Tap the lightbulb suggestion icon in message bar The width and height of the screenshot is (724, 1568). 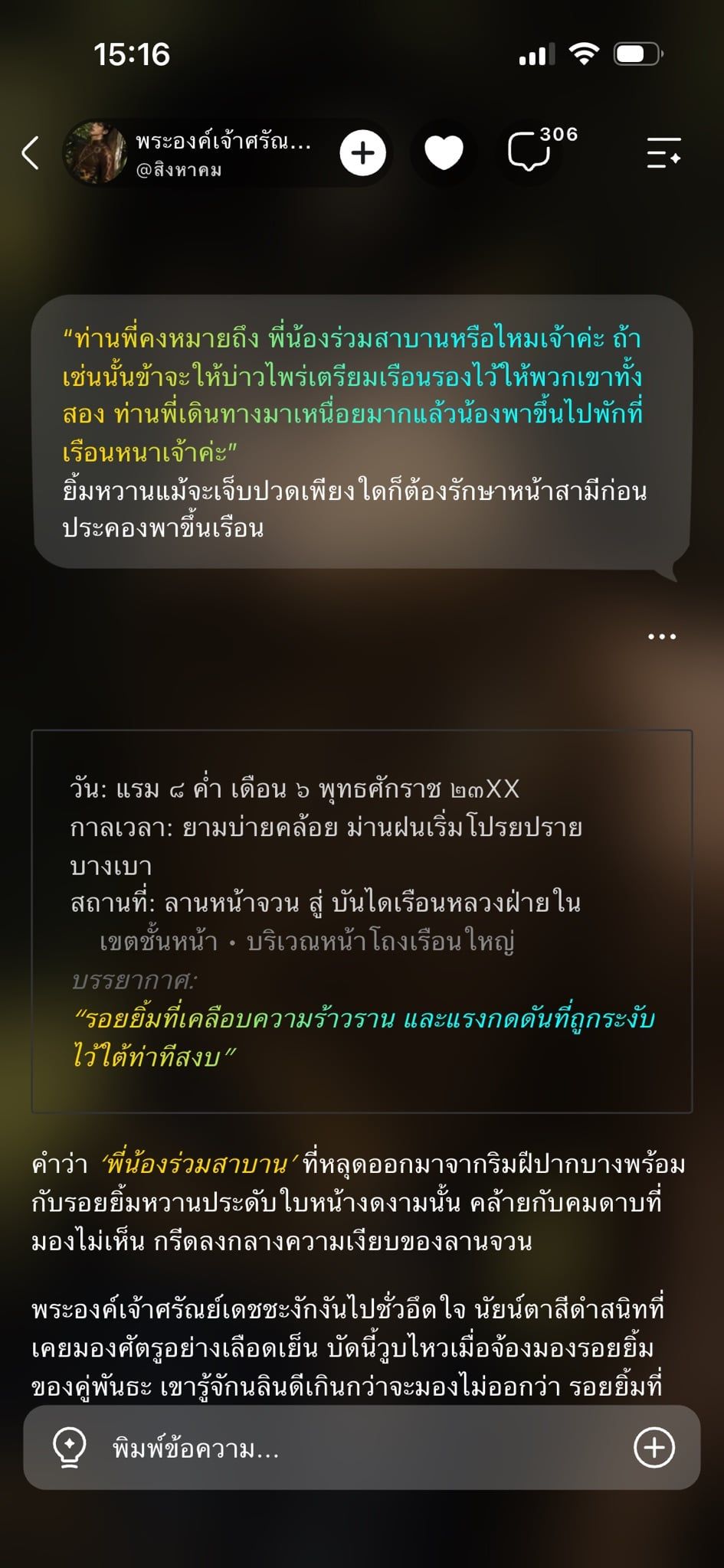point(69,1449)
